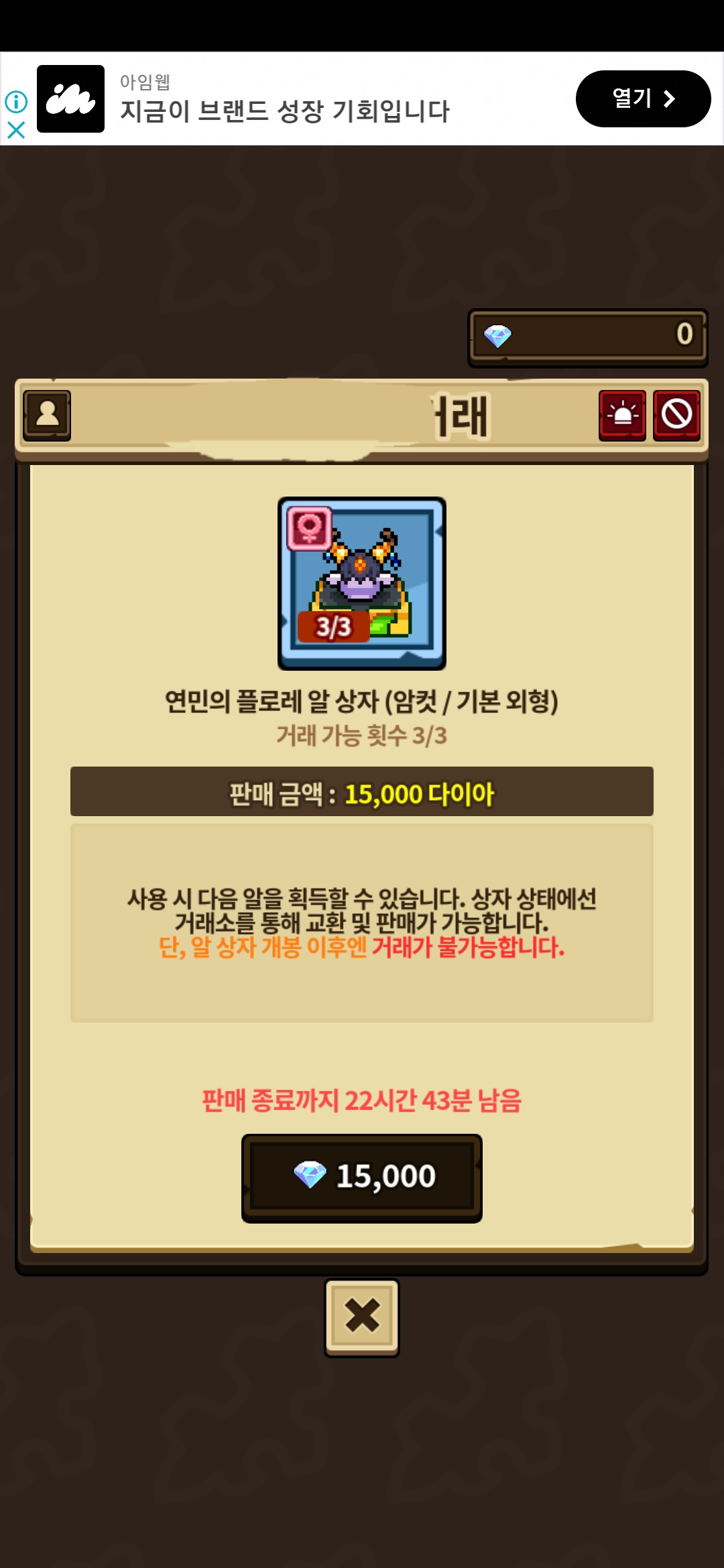Viewport: 724px width, 1568px height.
Task: Block the seller with the prohibition icon
Action: pos(676,415)
